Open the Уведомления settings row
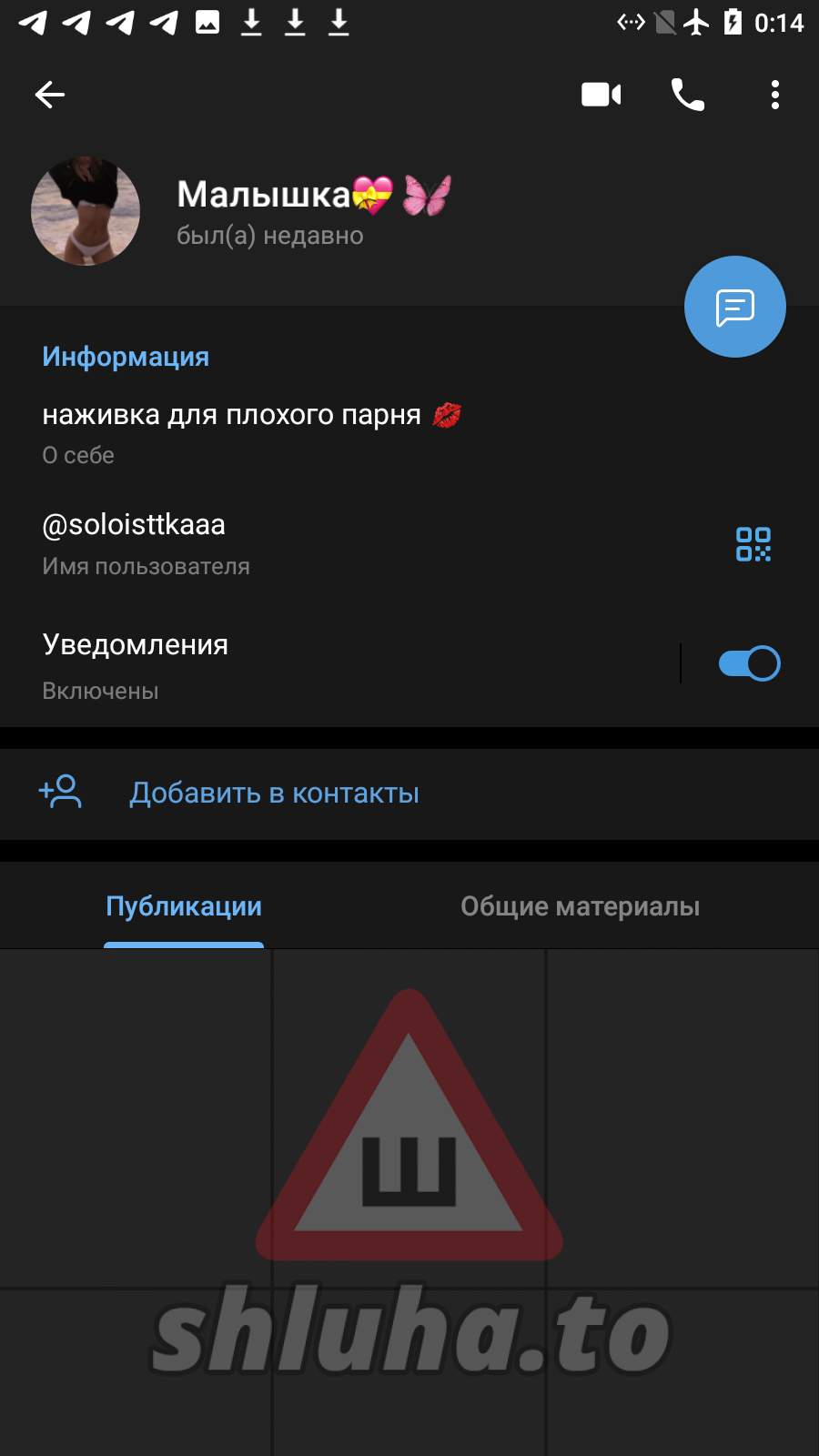 [x=273, y=664]
